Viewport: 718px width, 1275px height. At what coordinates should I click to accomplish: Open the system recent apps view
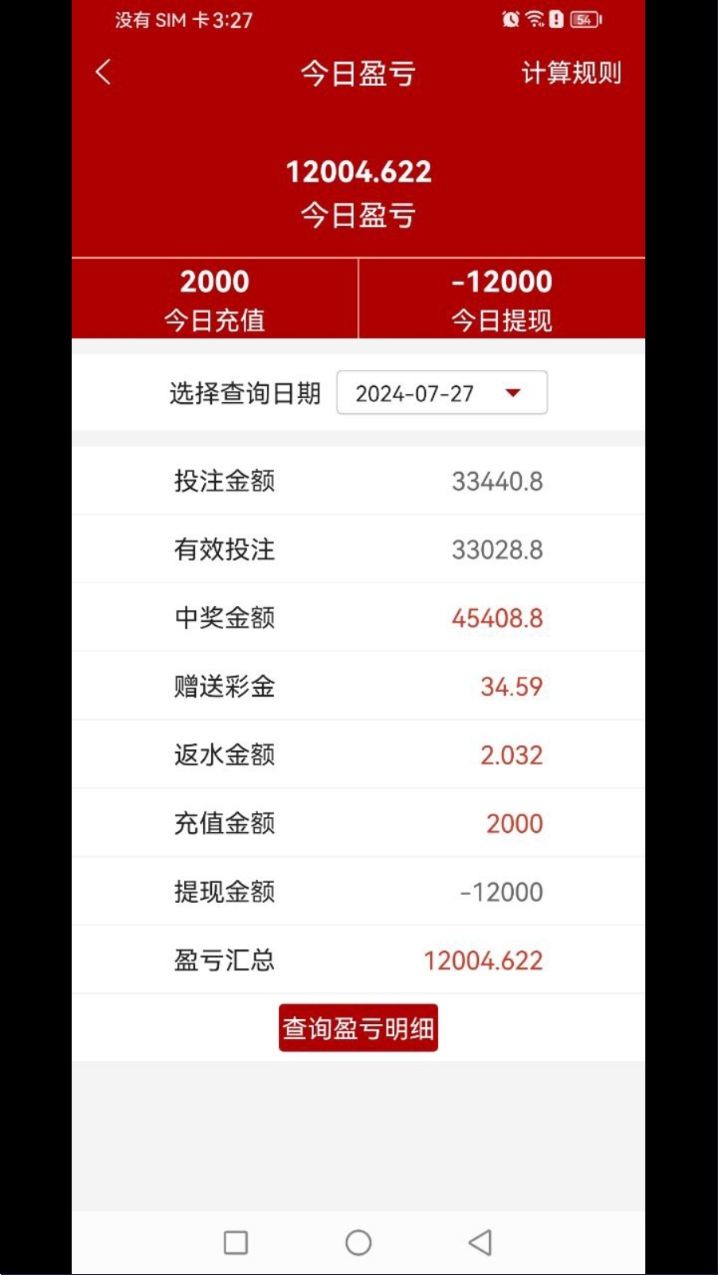(236, 1242)
